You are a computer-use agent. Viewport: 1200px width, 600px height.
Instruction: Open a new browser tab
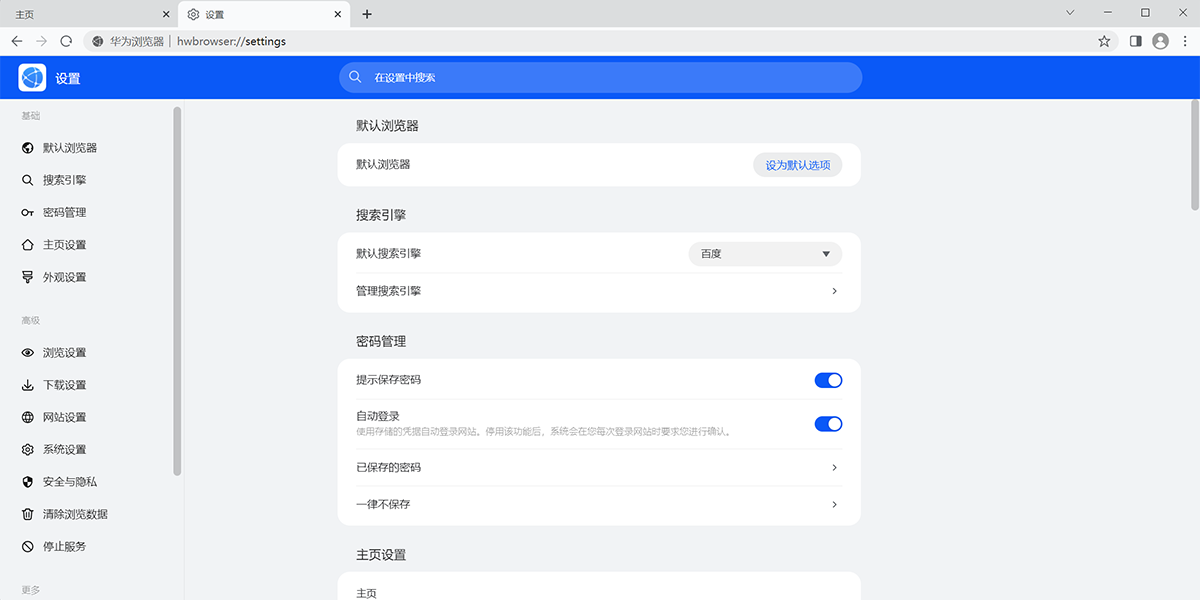pyautogui.click(x=367, y=14)
